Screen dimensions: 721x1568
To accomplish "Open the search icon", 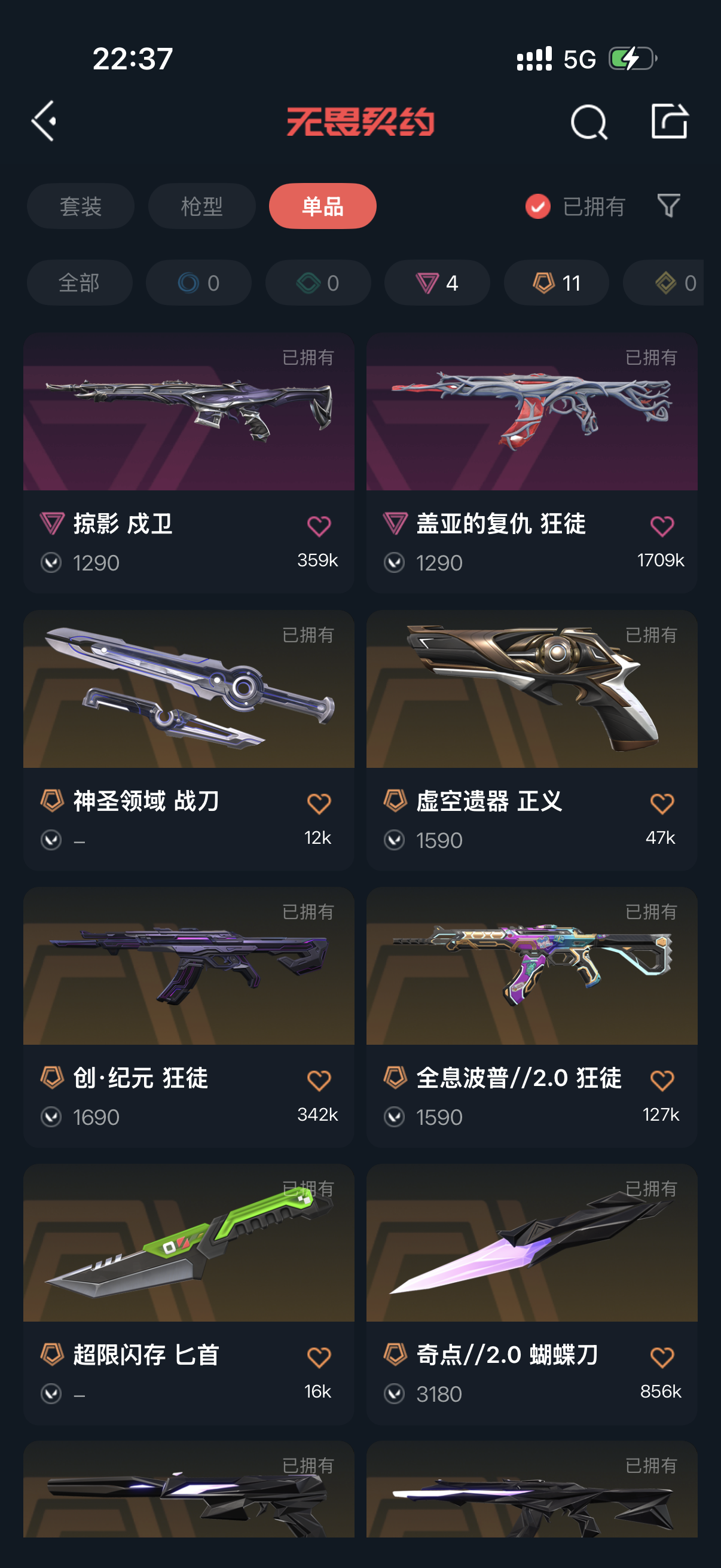I will pos(588,122).
